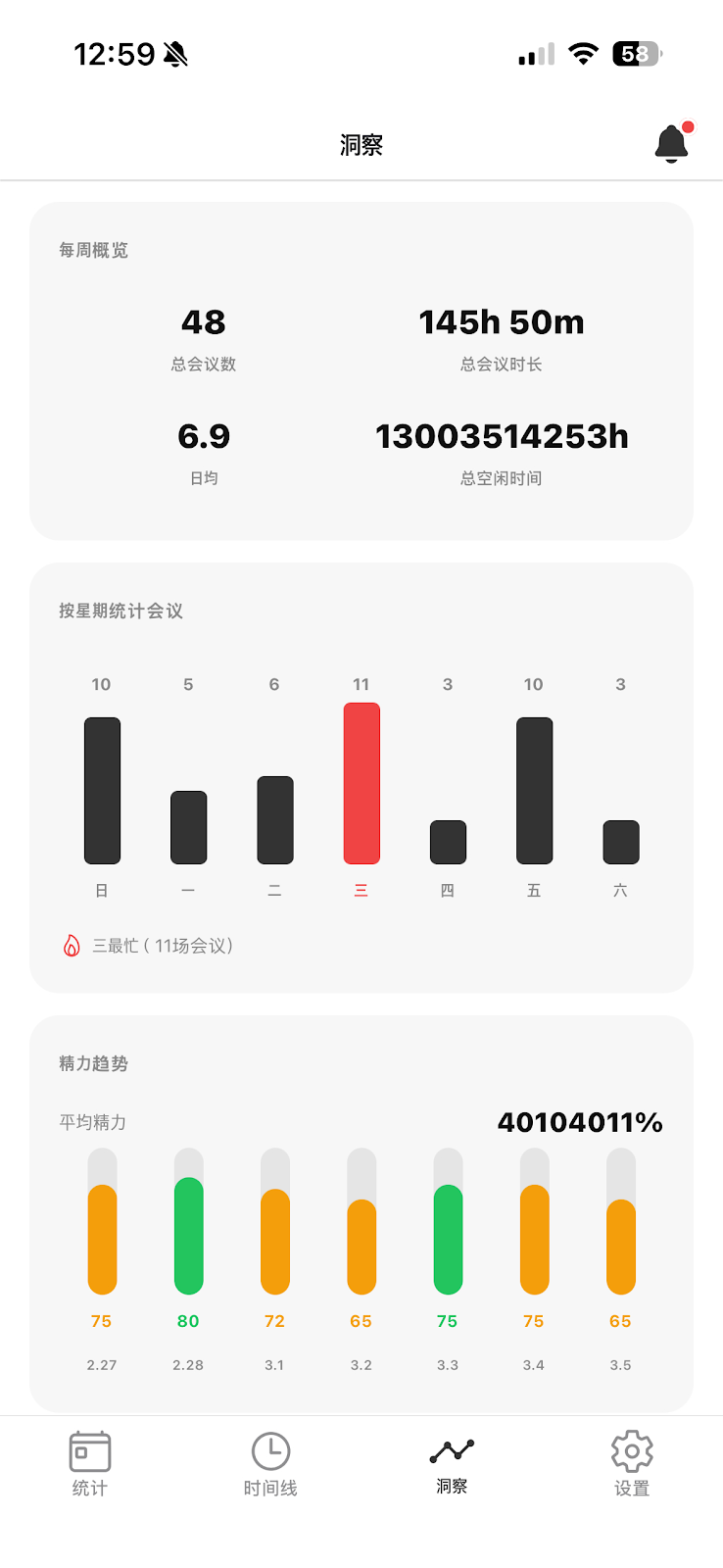Select the 洞察 insights line-chart icon
This screenshot has height=1568, width=723.
pos(451,1460)
